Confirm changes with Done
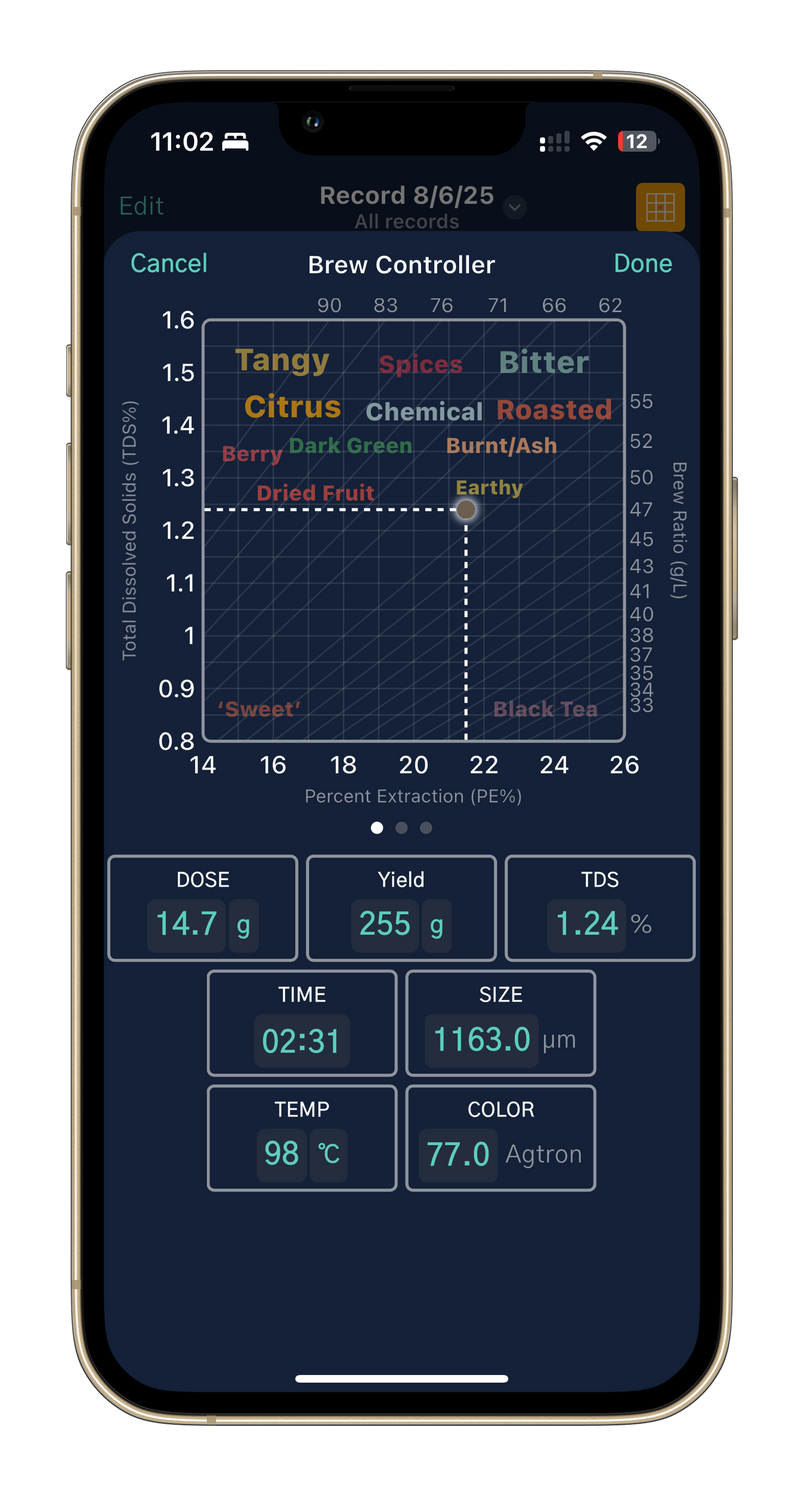The image size is (800, 1494). (642, 264)
